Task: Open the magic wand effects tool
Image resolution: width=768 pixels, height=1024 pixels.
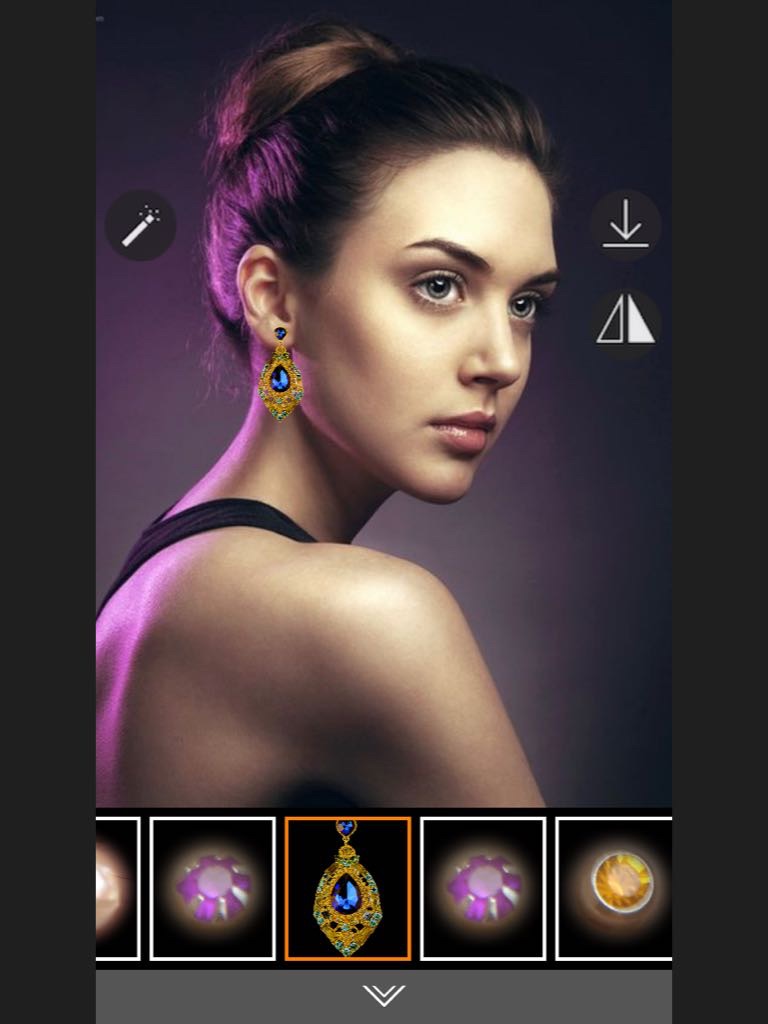Action: (x=140, y=225)
